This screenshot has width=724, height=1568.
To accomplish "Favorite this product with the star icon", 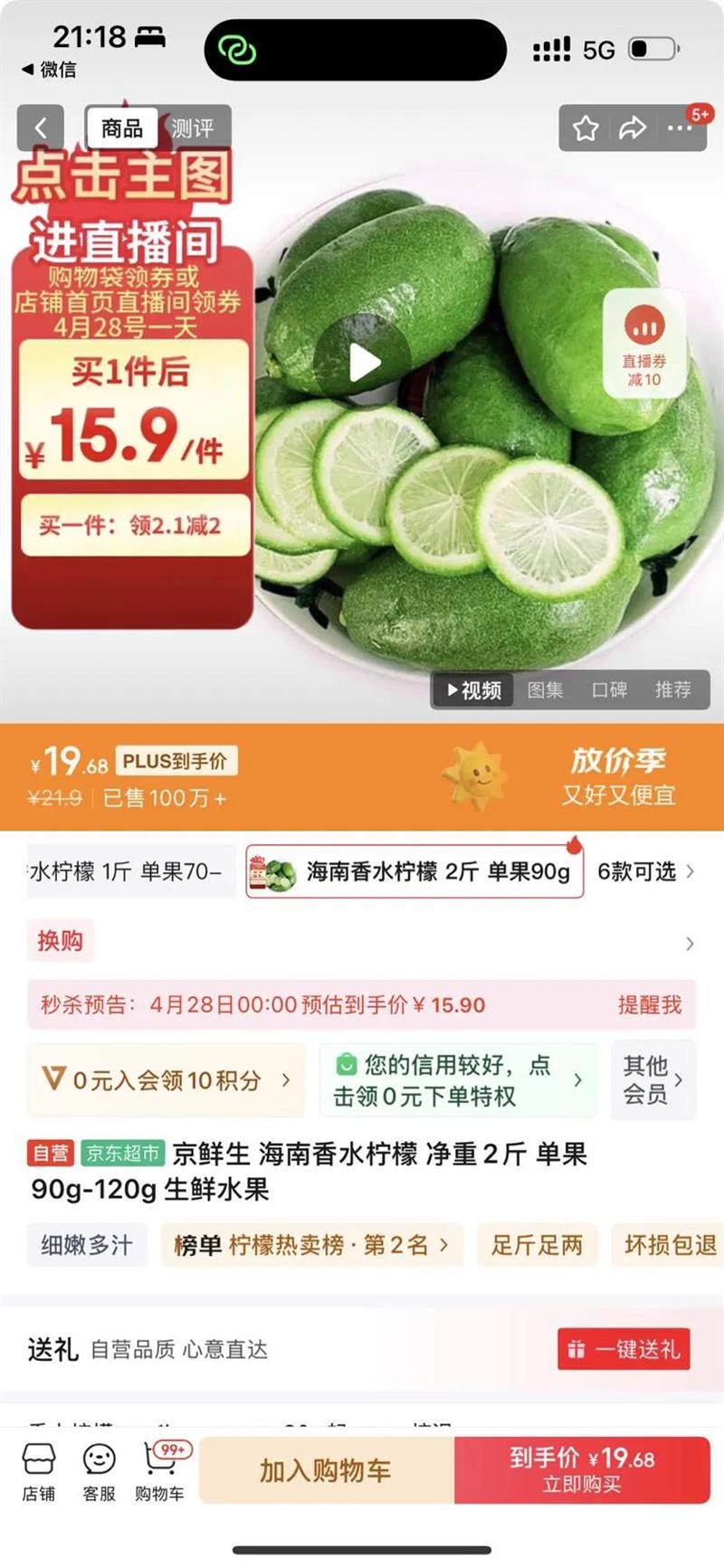I will [x=586, y=128].
